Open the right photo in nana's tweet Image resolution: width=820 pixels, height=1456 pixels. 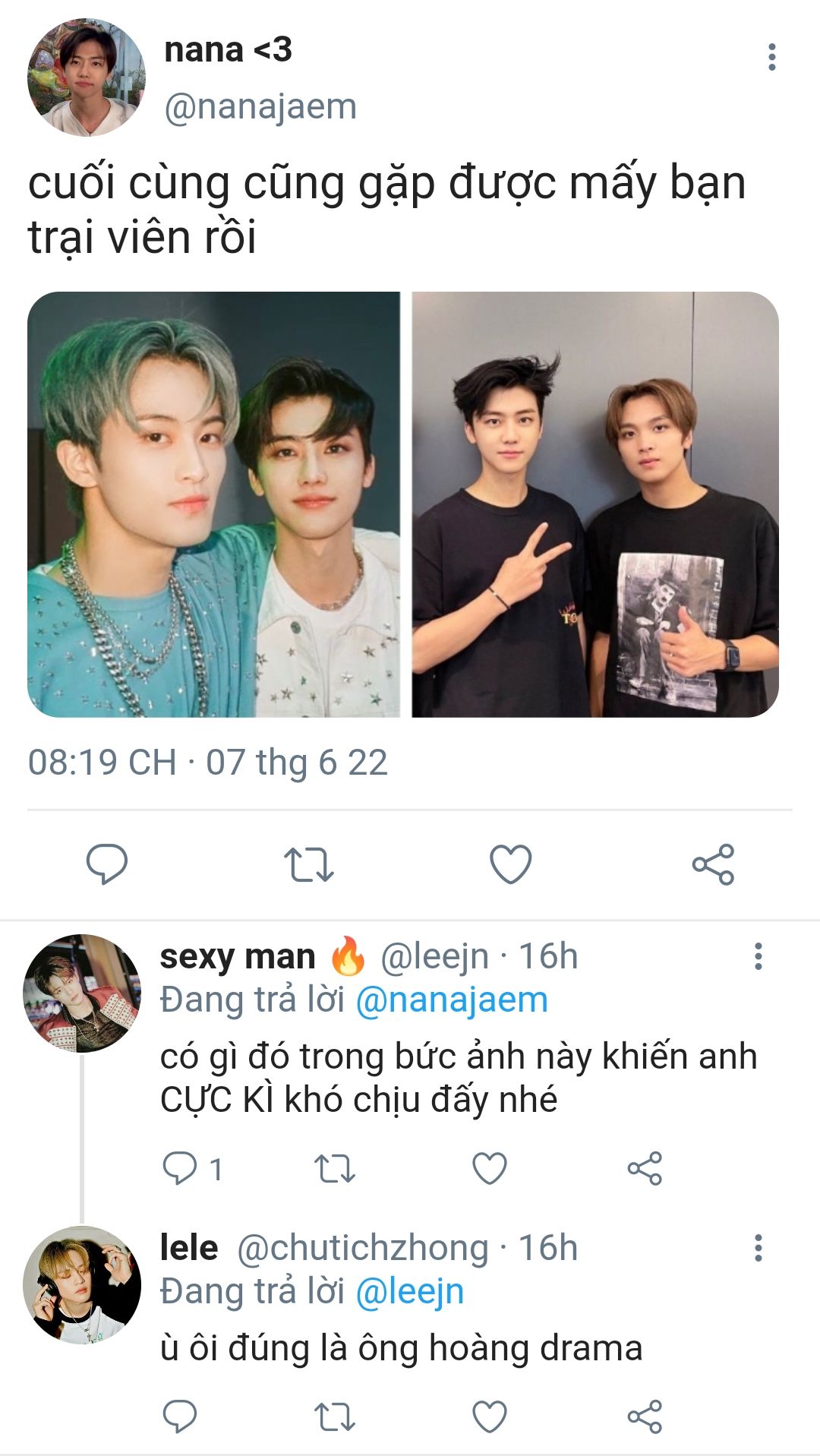(595, 504)
